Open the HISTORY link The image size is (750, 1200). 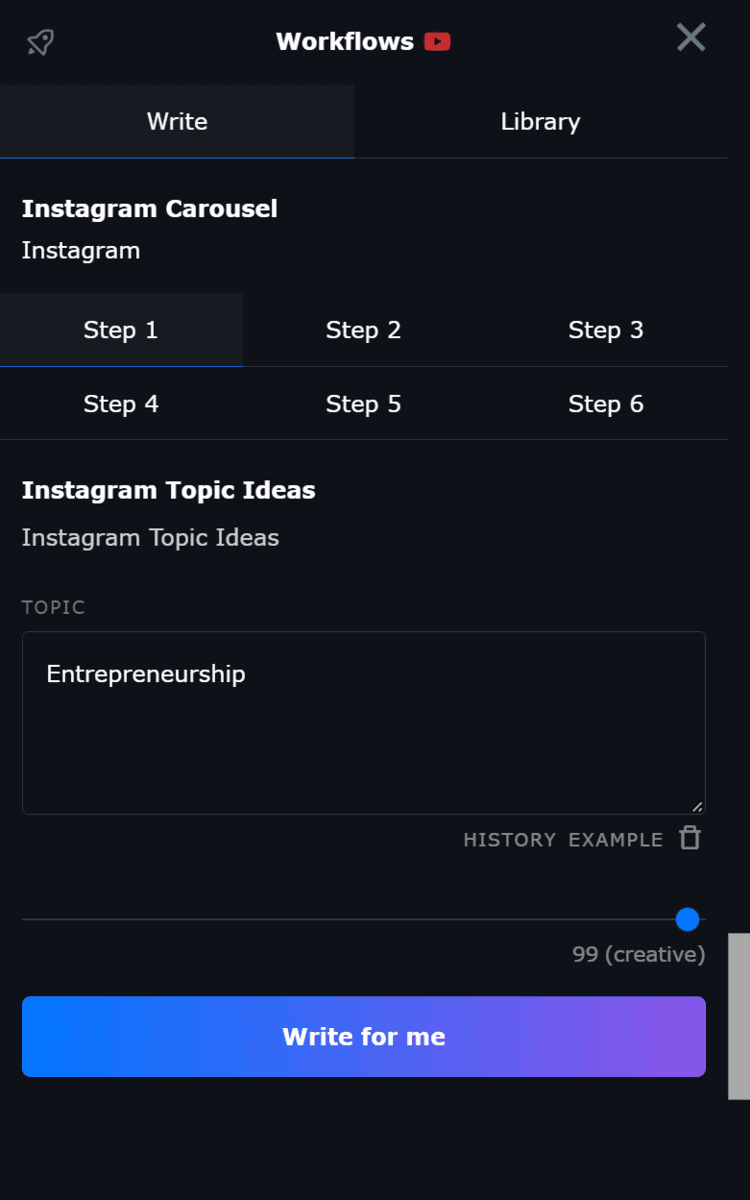pos(510,840)
